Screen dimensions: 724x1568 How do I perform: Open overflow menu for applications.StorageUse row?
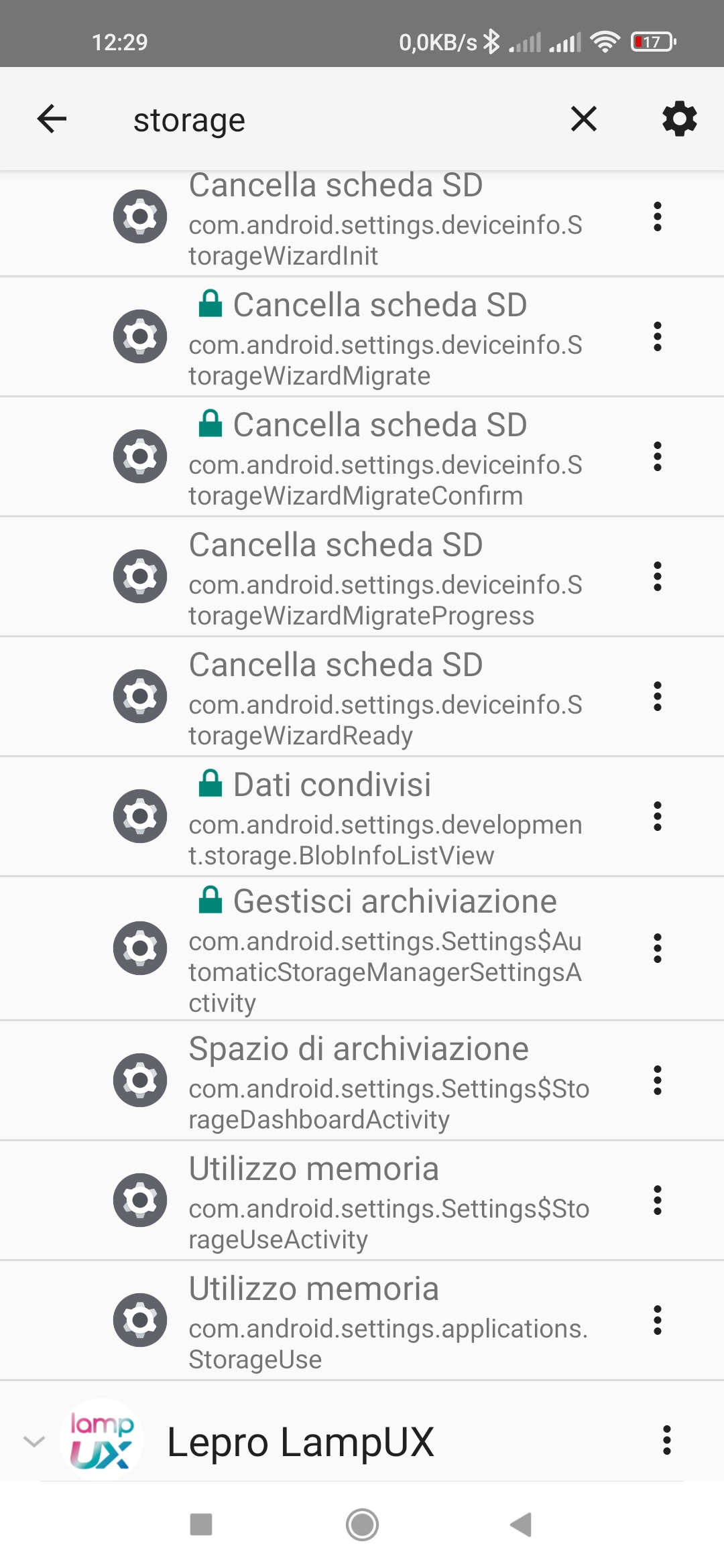[x=658, y=1320]
